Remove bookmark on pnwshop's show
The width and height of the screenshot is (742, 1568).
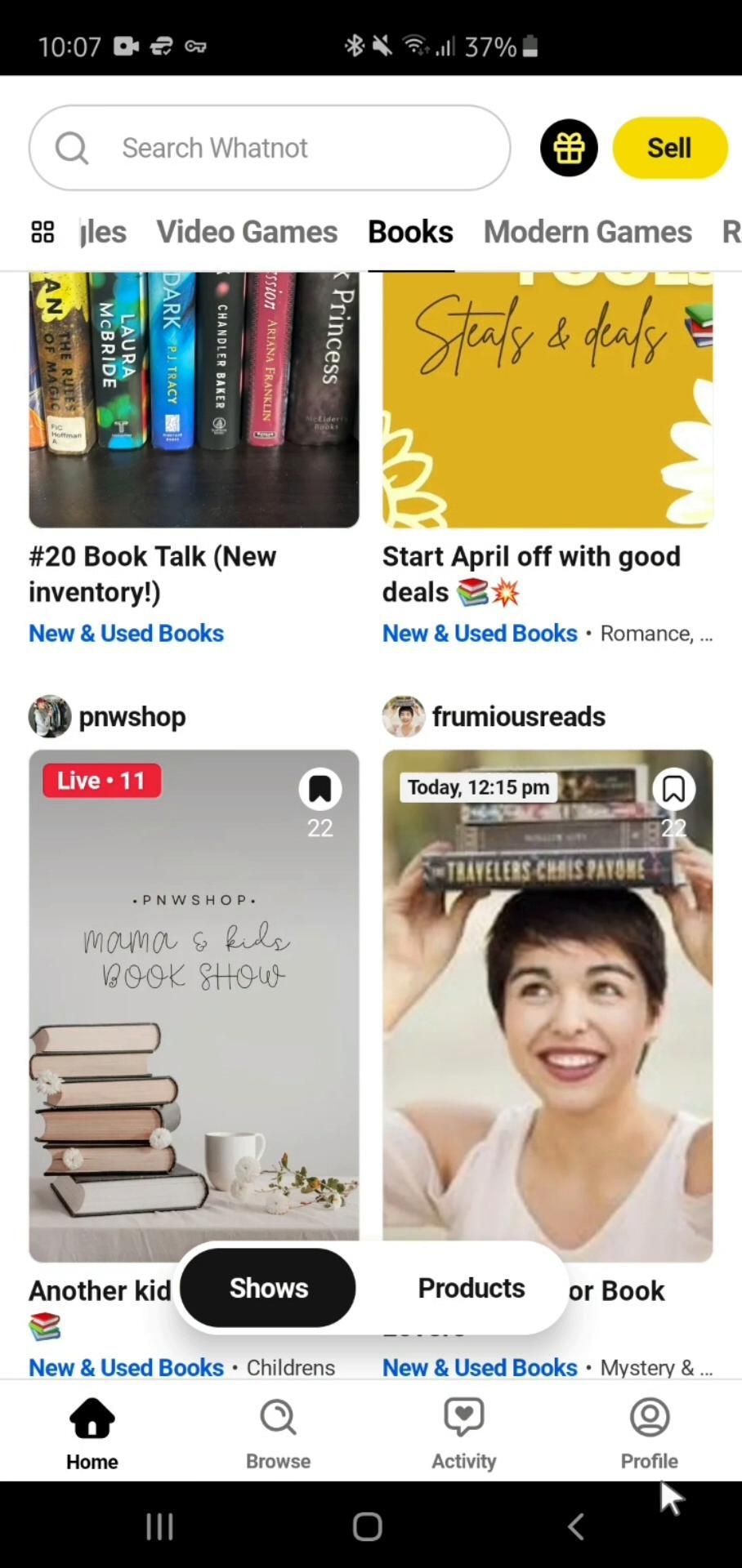pyautogui.click(x=320, y=790)
